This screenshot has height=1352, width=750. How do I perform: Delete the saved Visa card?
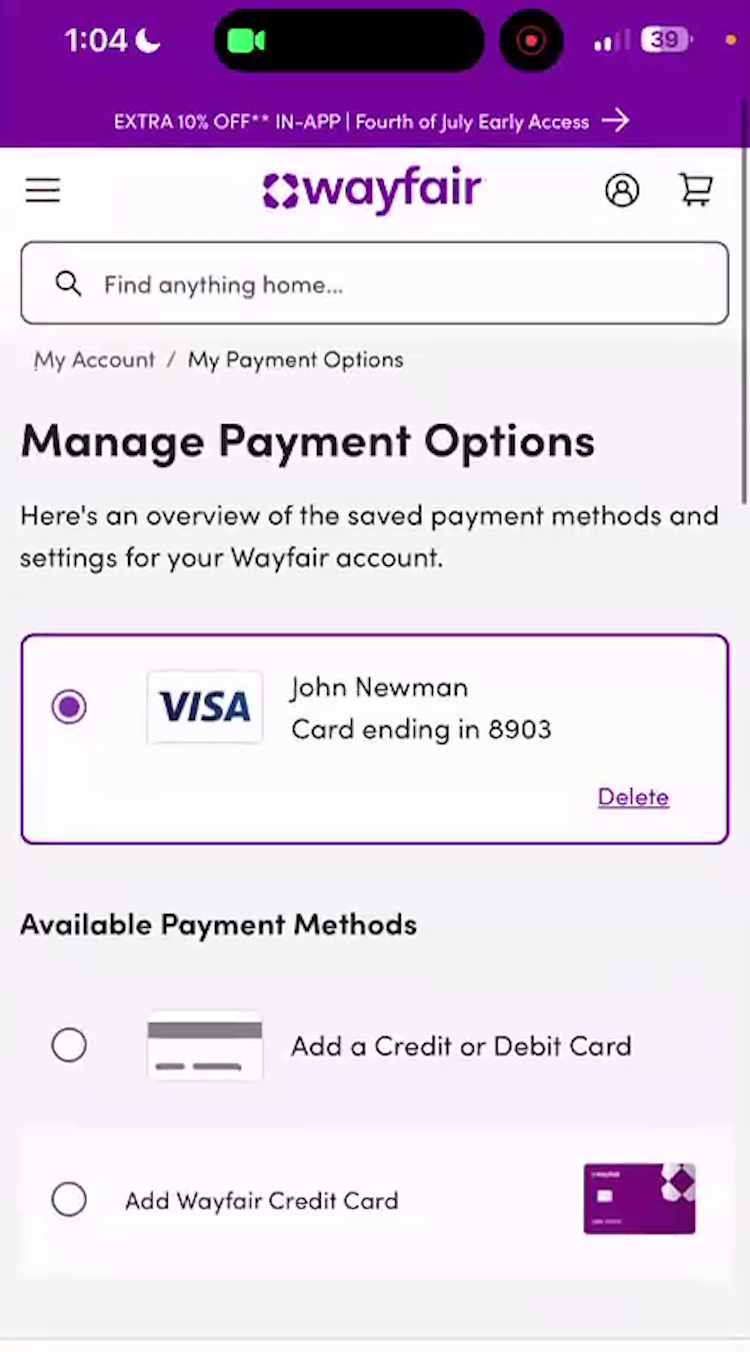click(x=633, y=797)
